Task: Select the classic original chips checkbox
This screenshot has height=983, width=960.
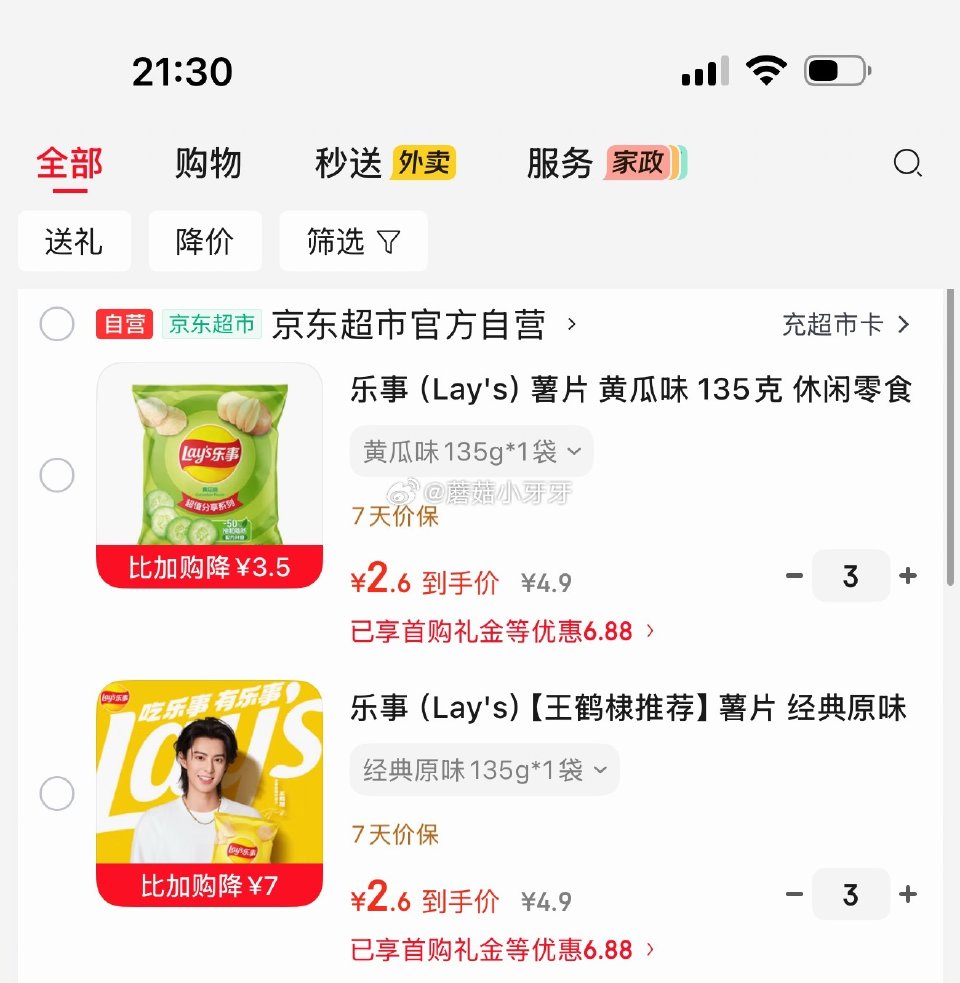Action: pos(57,794)
